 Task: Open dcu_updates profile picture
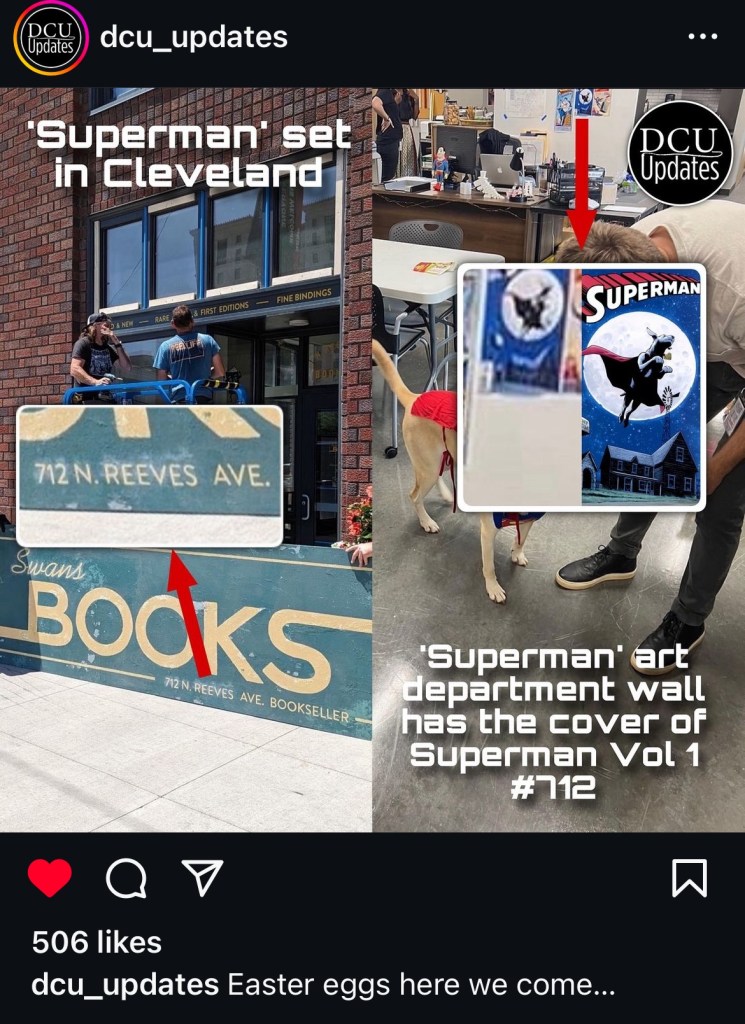(x=49, y=38)
